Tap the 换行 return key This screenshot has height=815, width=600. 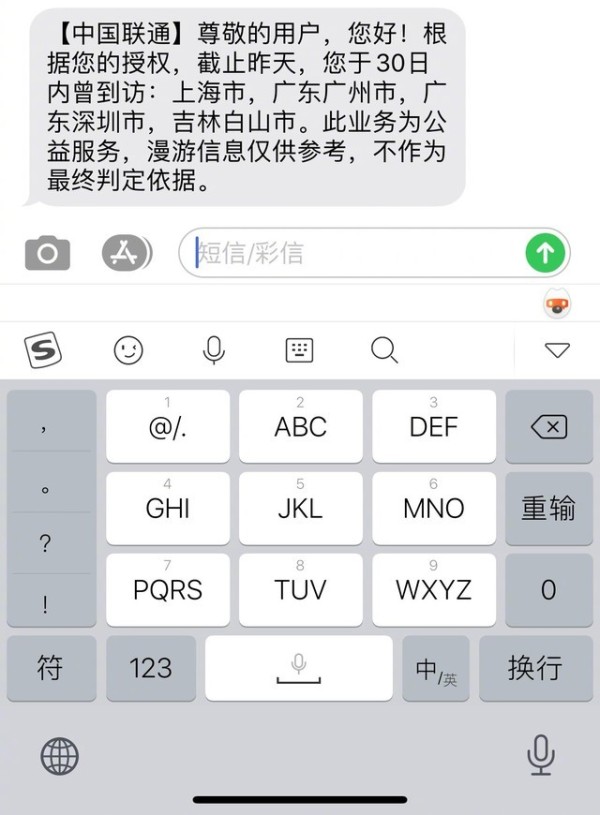point(535,668)
